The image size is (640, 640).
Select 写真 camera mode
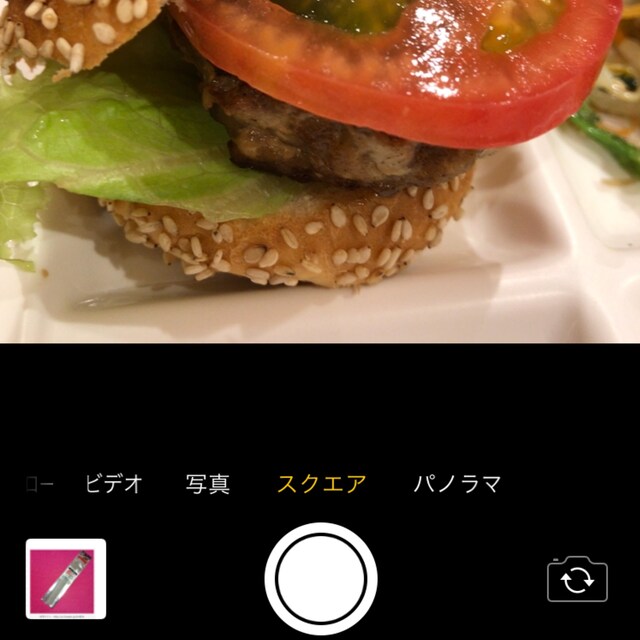tap(208, 485)
